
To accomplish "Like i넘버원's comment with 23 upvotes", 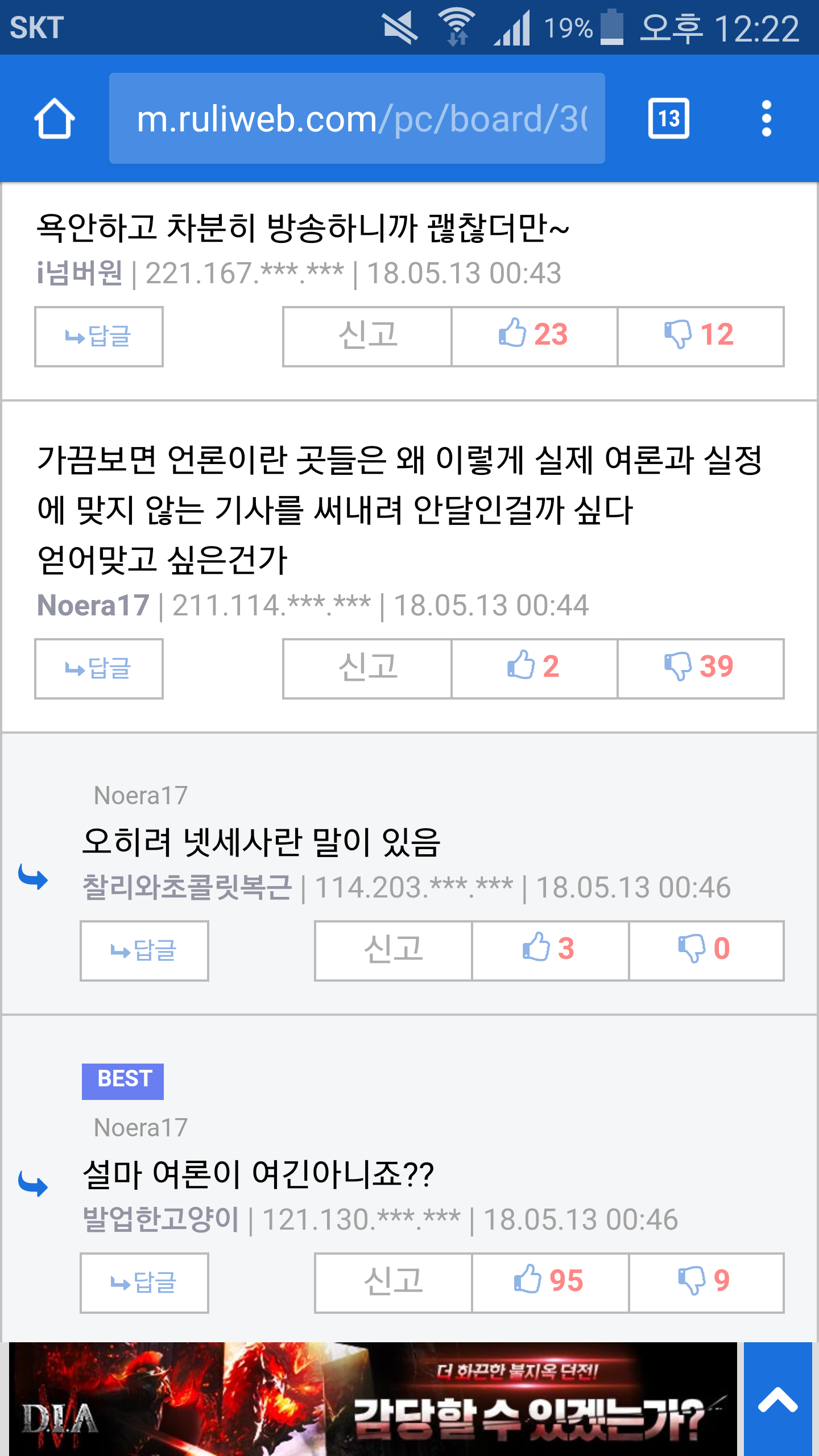I will tap(534, 337).
